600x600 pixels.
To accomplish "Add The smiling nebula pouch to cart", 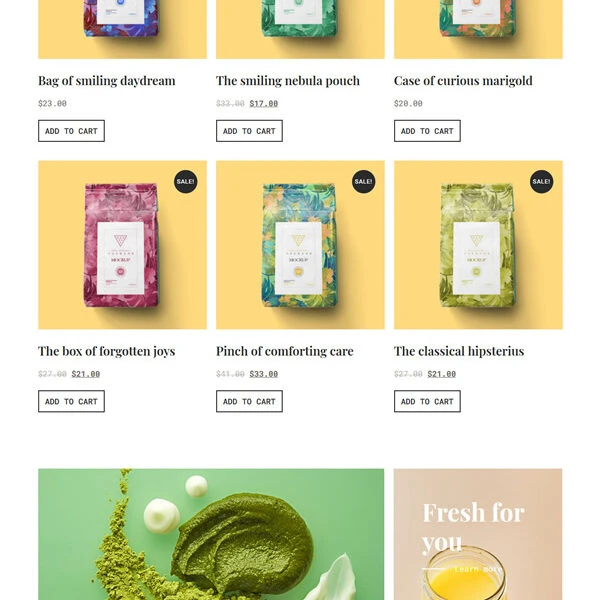I will pos(249,131).
